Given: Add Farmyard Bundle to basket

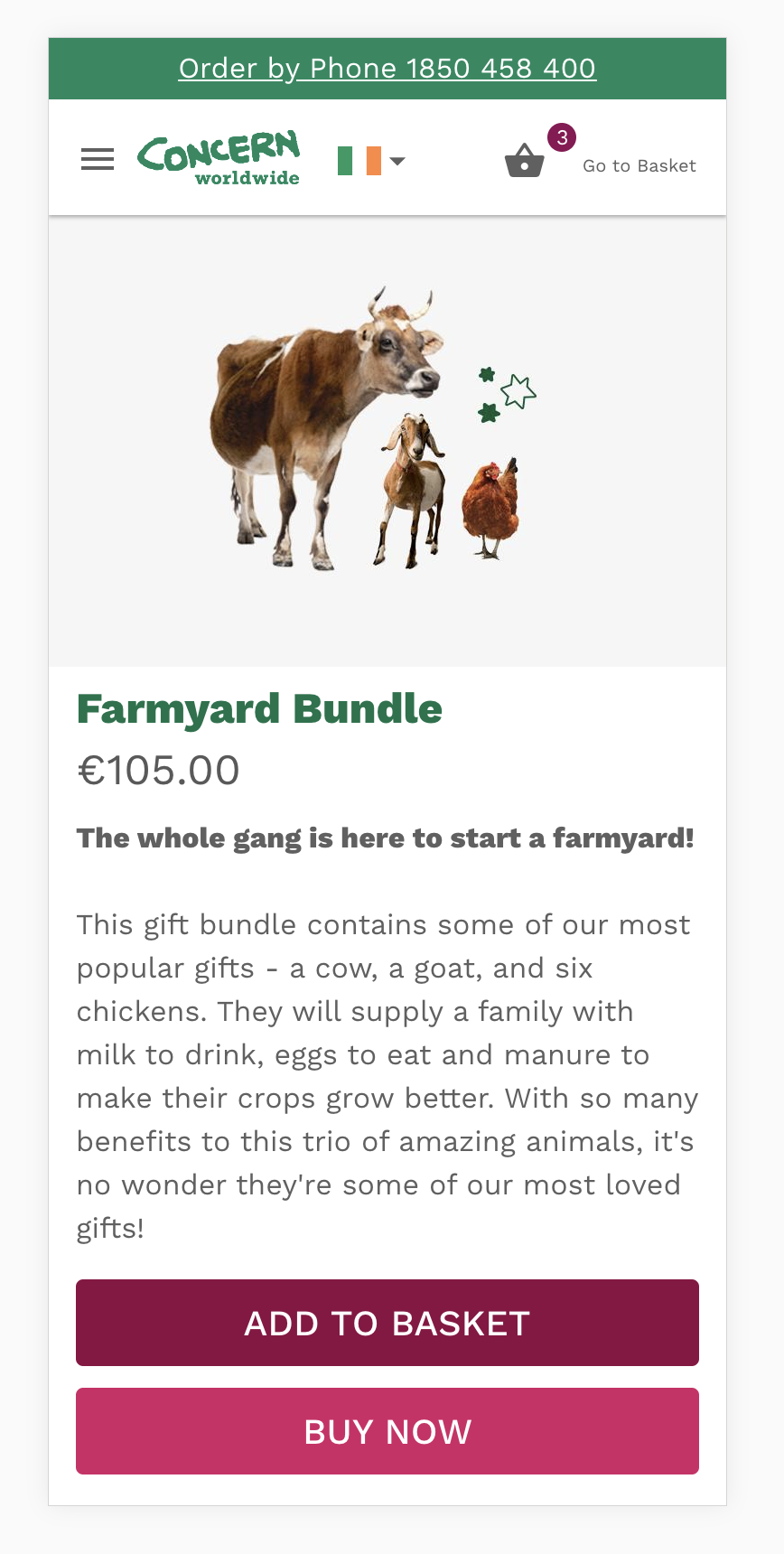Looking at the screenshot, I should (x=387, y=1323).
